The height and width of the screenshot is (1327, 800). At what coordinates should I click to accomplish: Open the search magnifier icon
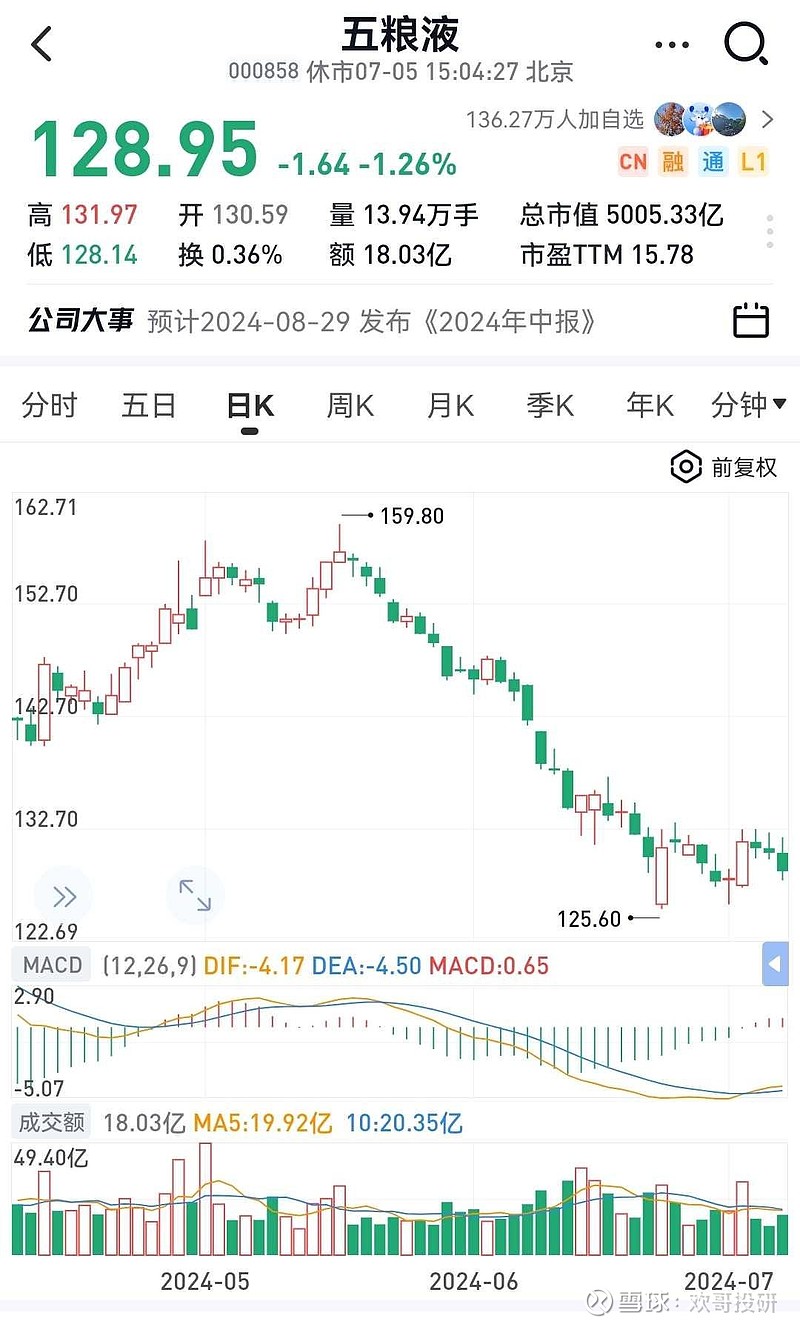coord(746,44)
